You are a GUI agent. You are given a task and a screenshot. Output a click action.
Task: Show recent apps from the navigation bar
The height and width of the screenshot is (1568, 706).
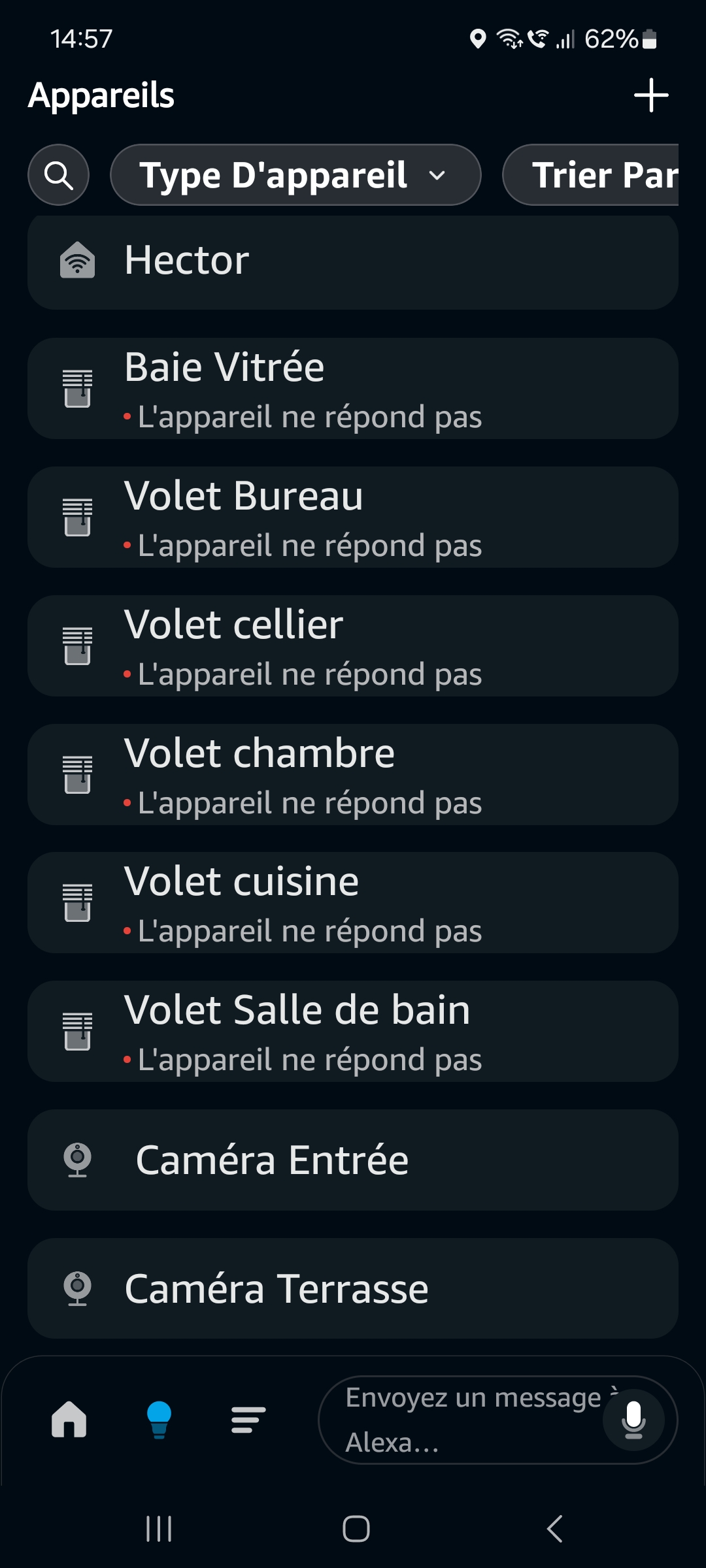(159, 1529)
